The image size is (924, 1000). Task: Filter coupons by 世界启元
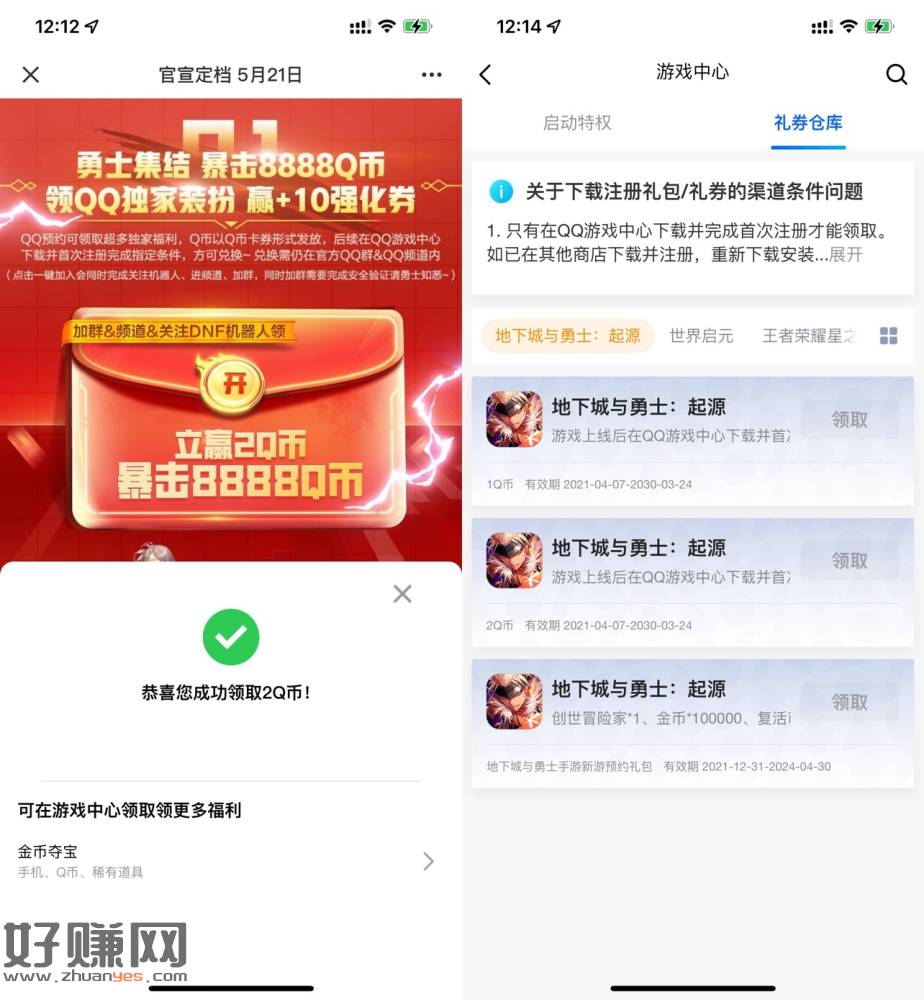(701, 336)
